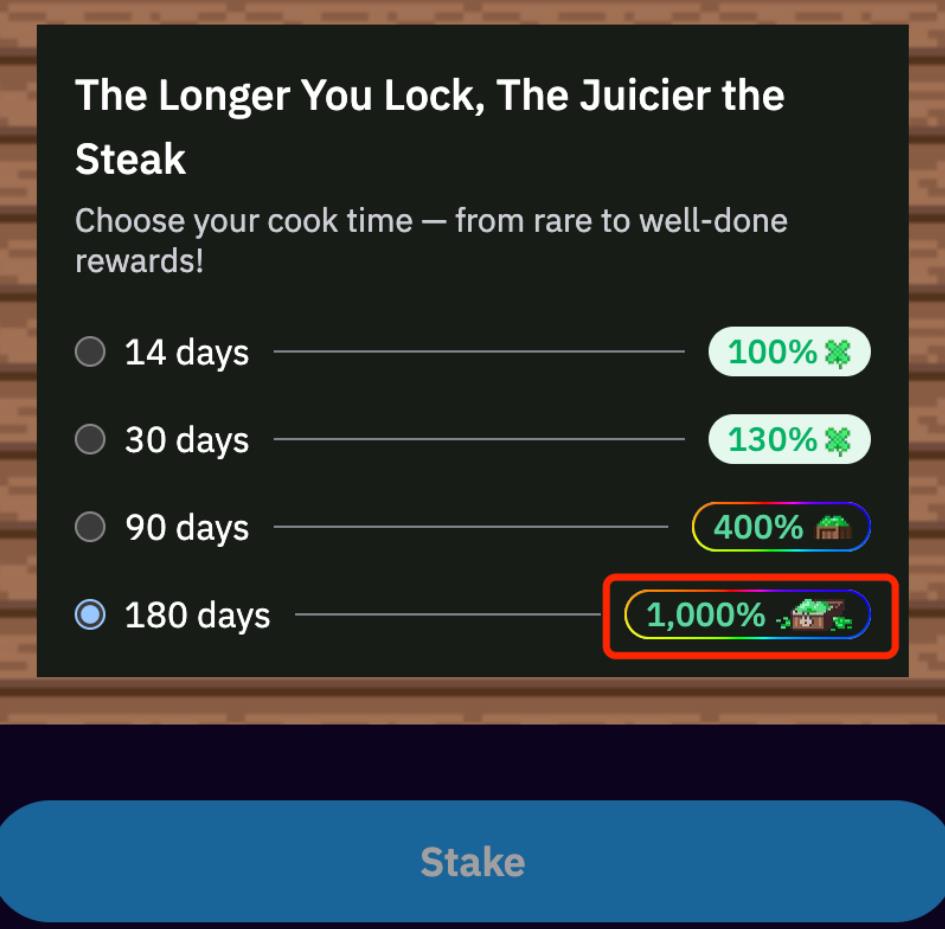Viewport: 945px width, 929px height.
Task: Select the 180 days radio button
Action: click(91, 615)
